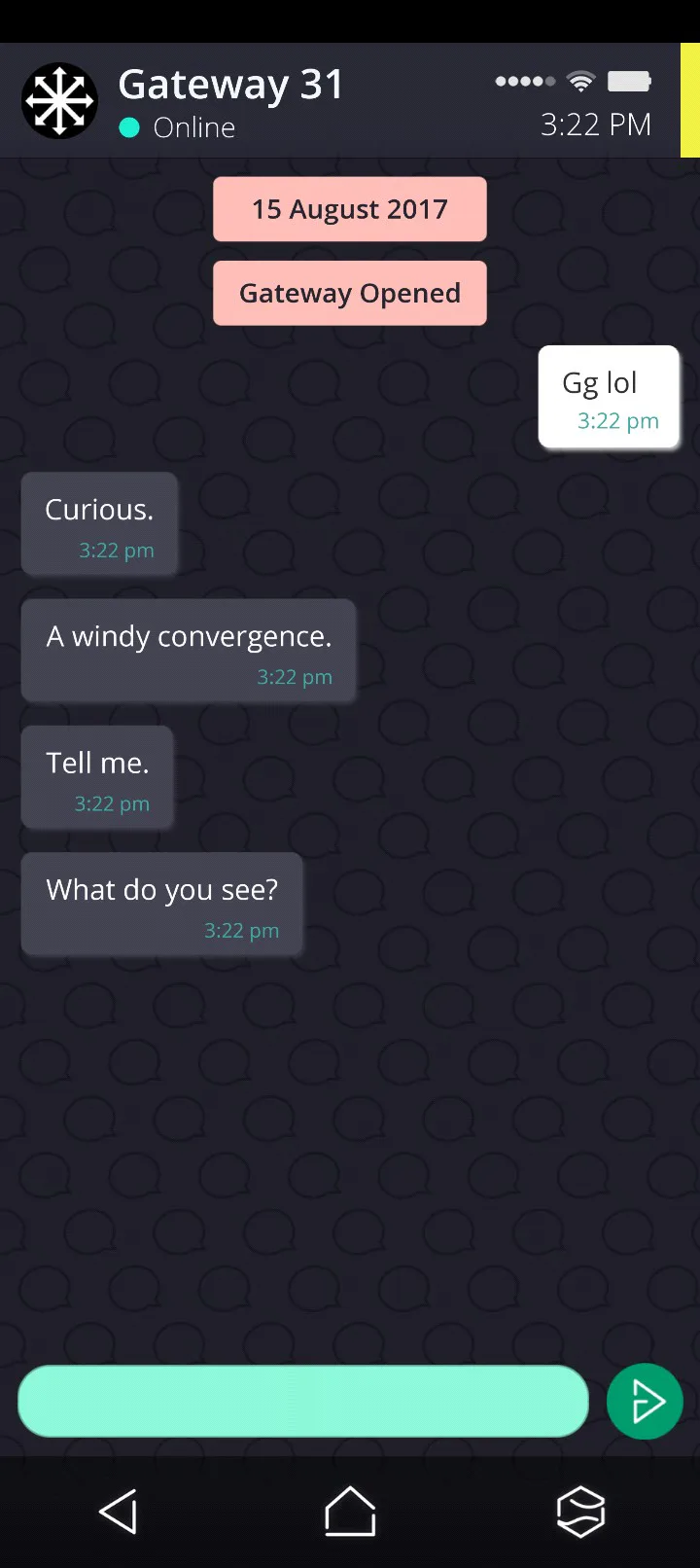Open the Gateway 31 contact avatar
700x1568 pixels.
59,101
